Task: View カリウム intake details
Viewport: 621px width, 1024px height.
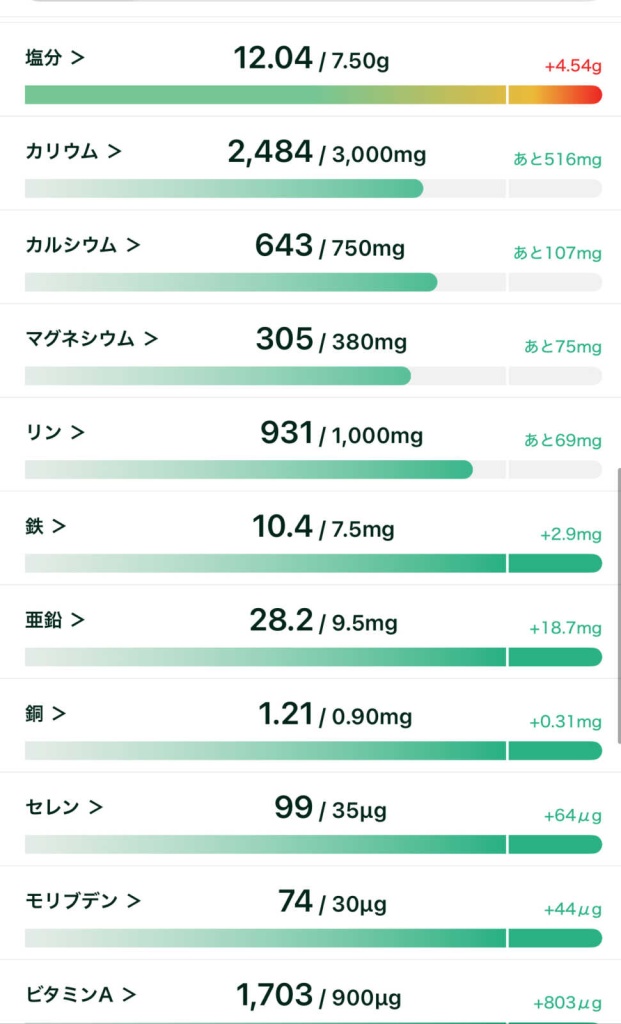Action: pyautogui.click(x=73, y=152)
